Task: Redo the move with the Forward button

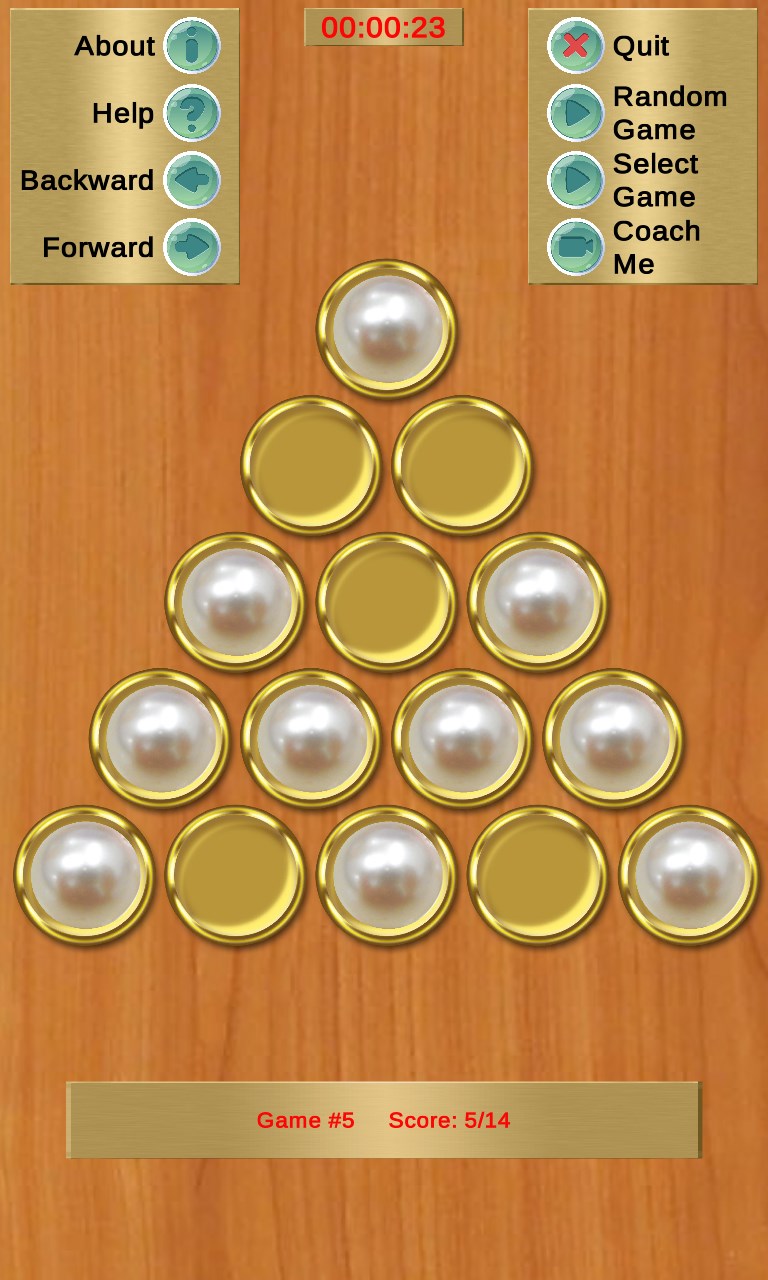Action: [191, 247]
